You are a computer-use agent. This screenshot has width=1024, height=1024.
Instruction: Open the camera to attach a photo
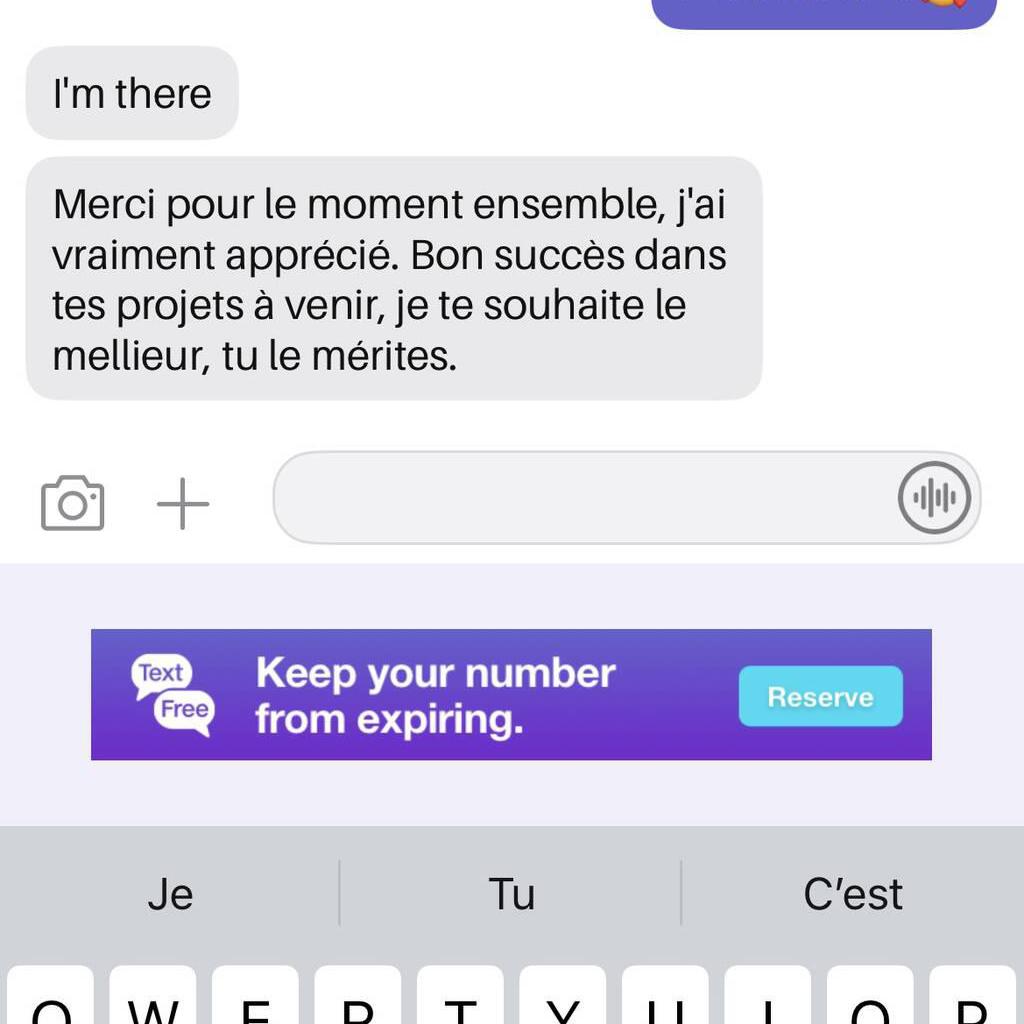click(72, 503)
